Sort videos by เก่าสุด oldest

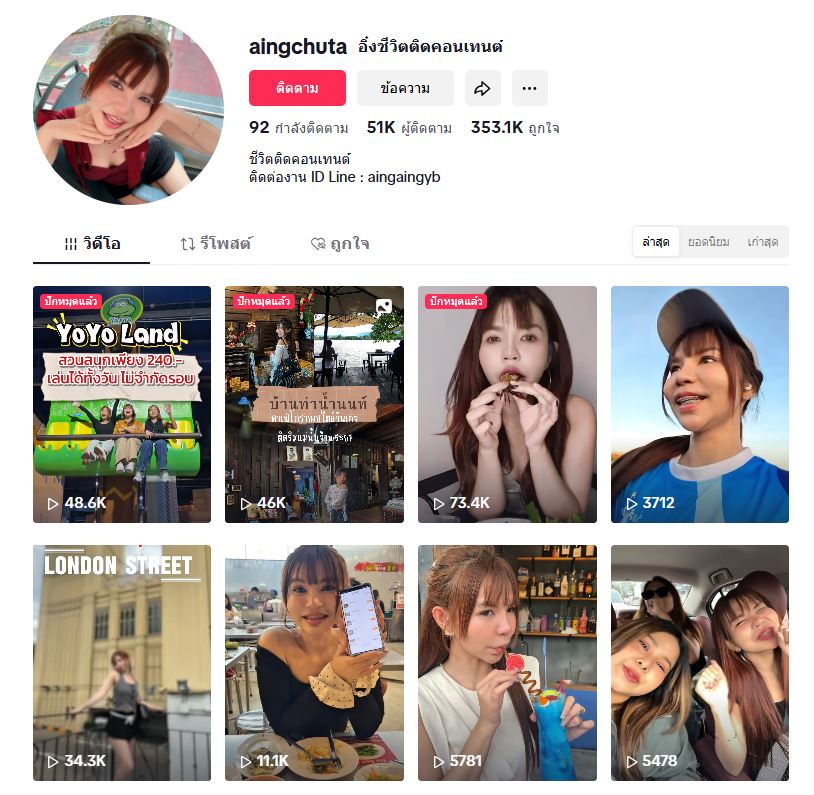pyautogui.click(x=763, y=242)
